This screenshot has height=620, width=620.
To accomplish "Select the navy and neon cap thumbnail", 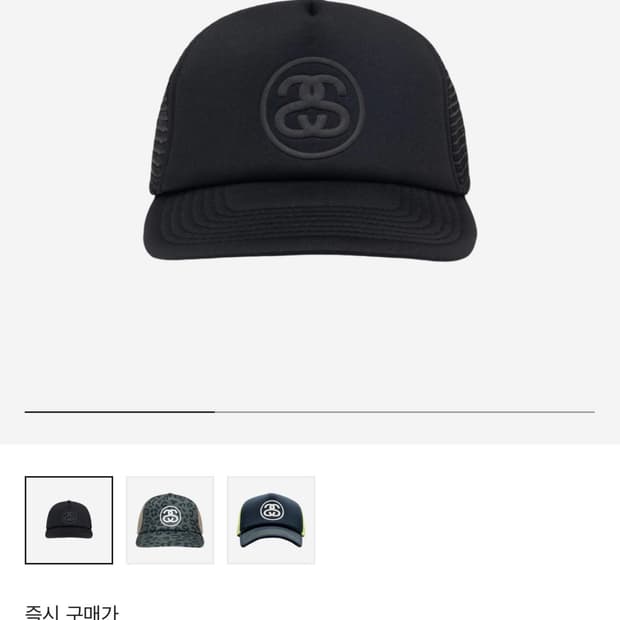I will (271, 520).
